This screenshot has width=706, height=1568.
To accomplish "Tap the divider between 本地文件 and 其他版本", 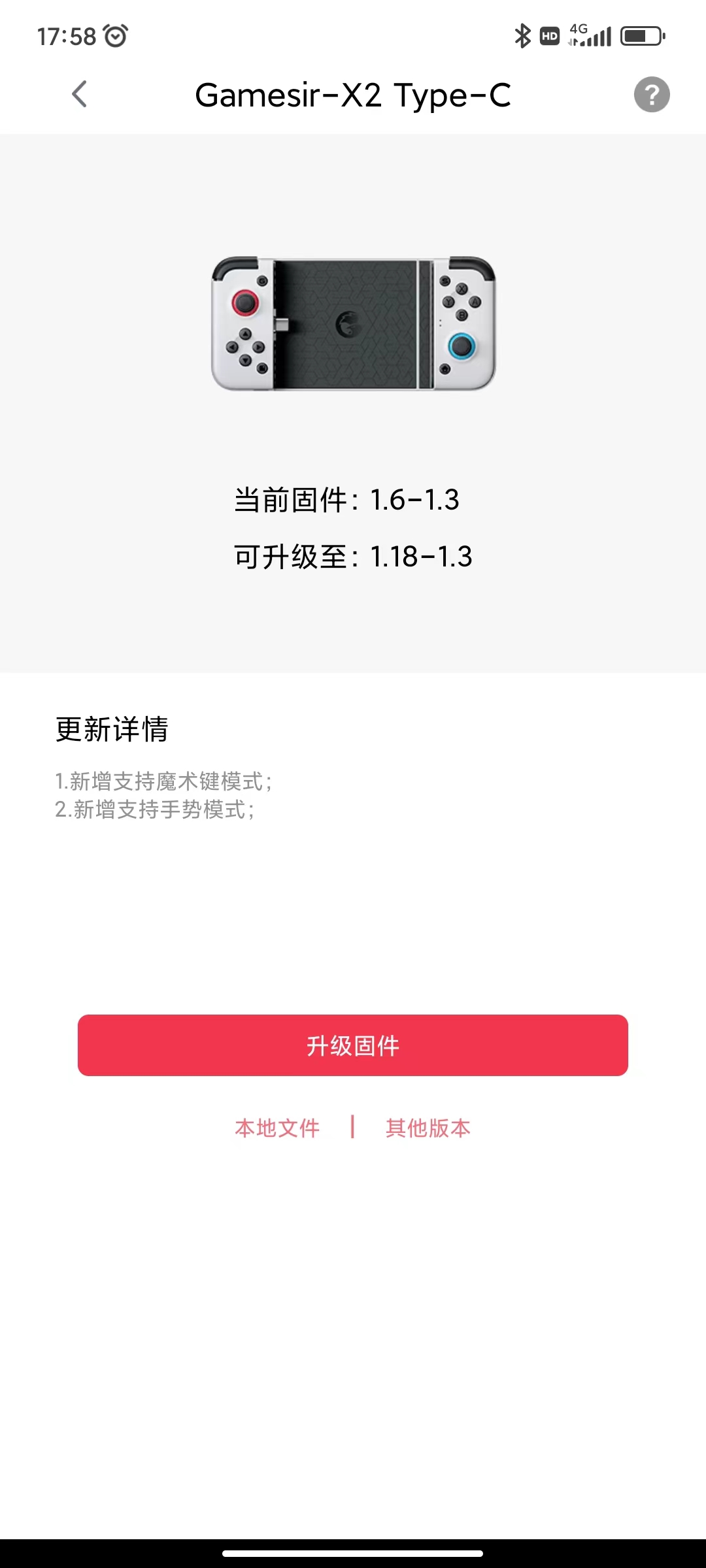I will pyautogui.click(x=353, y=1128).
